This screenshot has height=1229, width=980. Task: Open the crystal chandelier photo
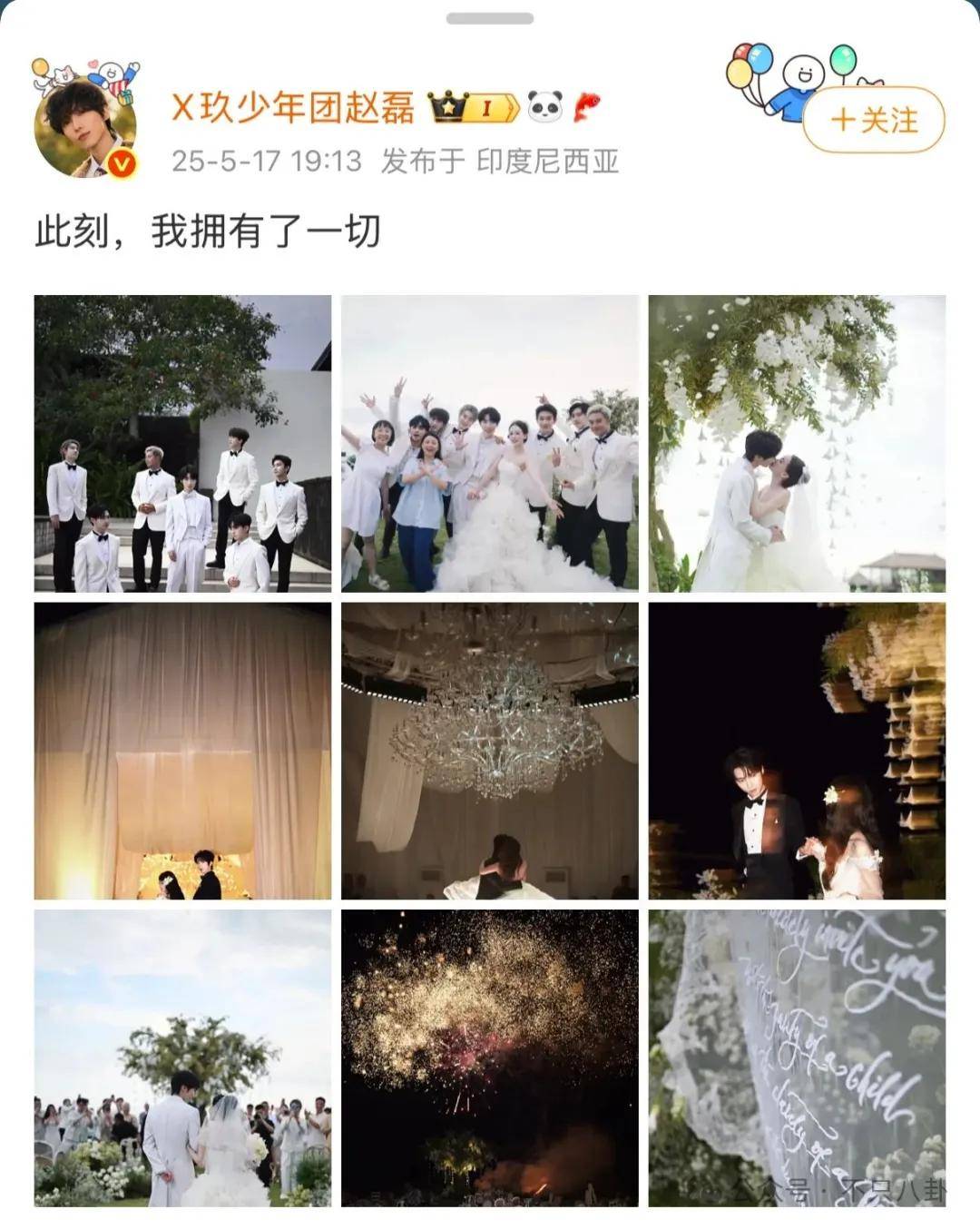489,751
